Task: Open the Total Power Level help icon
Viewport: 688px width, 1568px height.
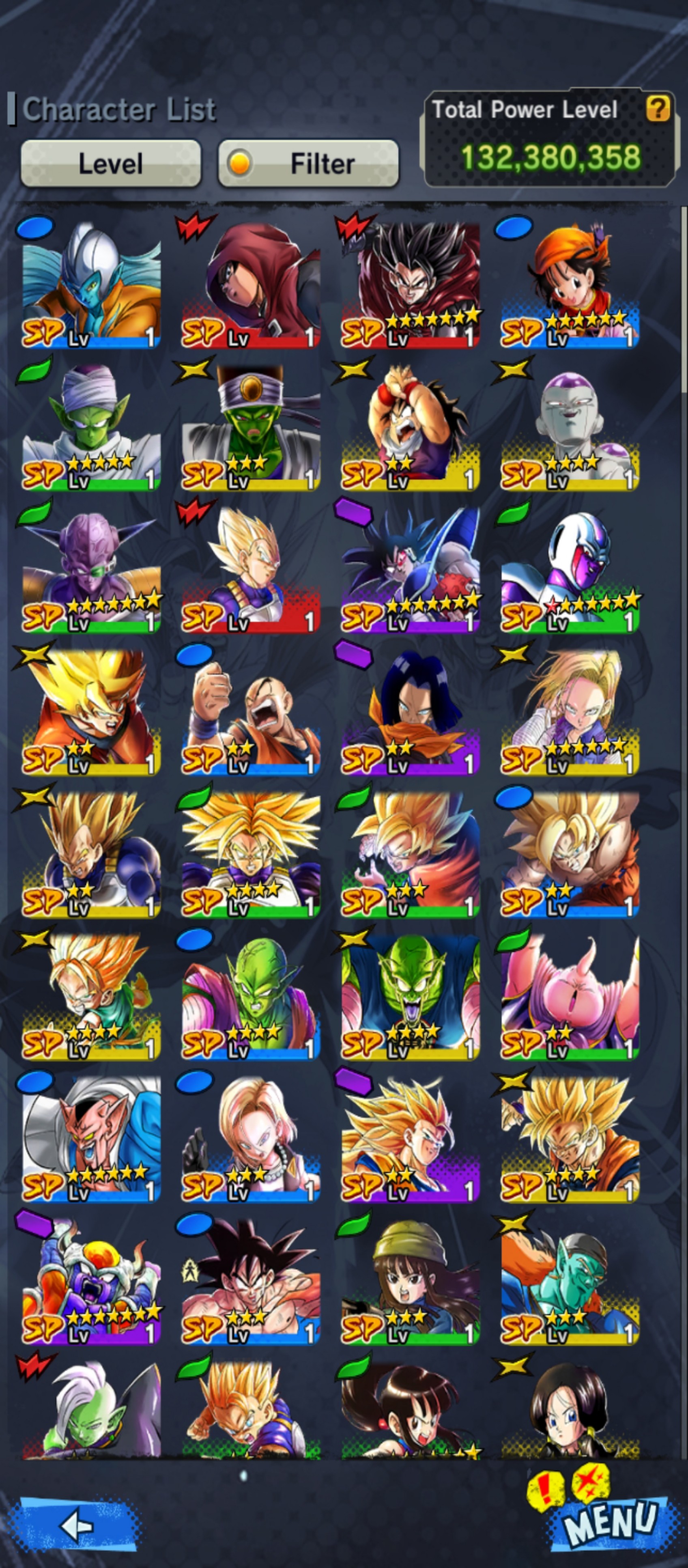Action: (x=658, y=110)
